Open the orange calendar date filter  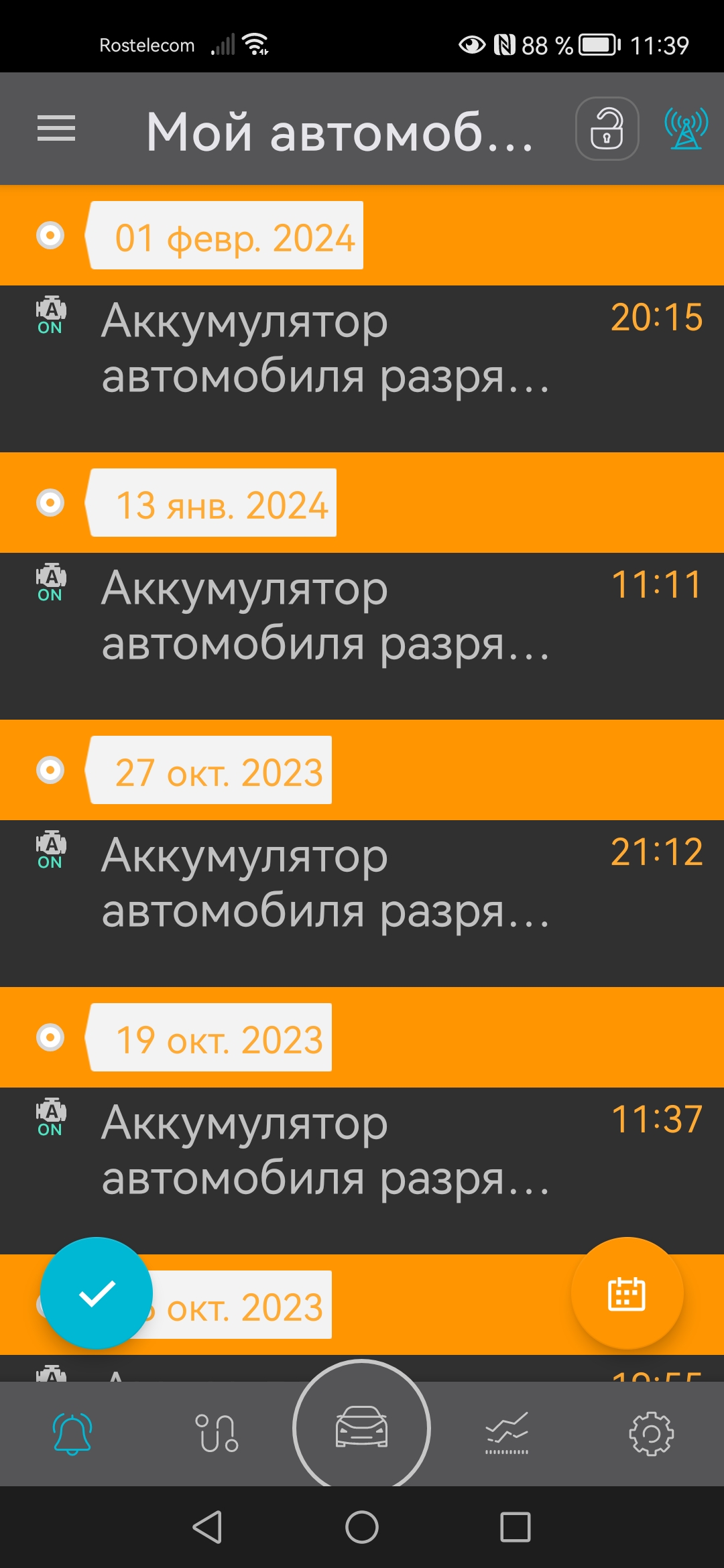[x=627, y=1293]
